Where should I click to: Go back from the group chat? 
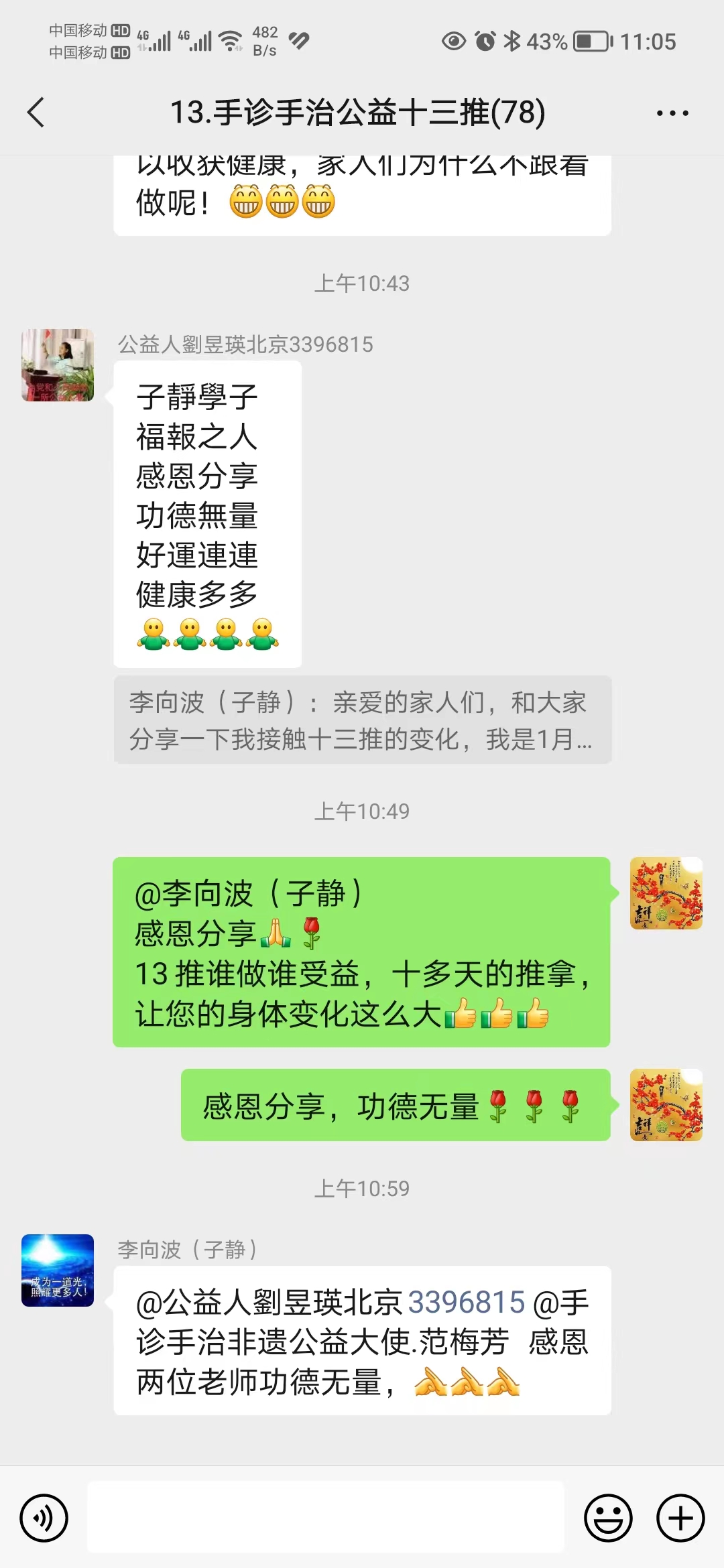[x=36, y=113]
